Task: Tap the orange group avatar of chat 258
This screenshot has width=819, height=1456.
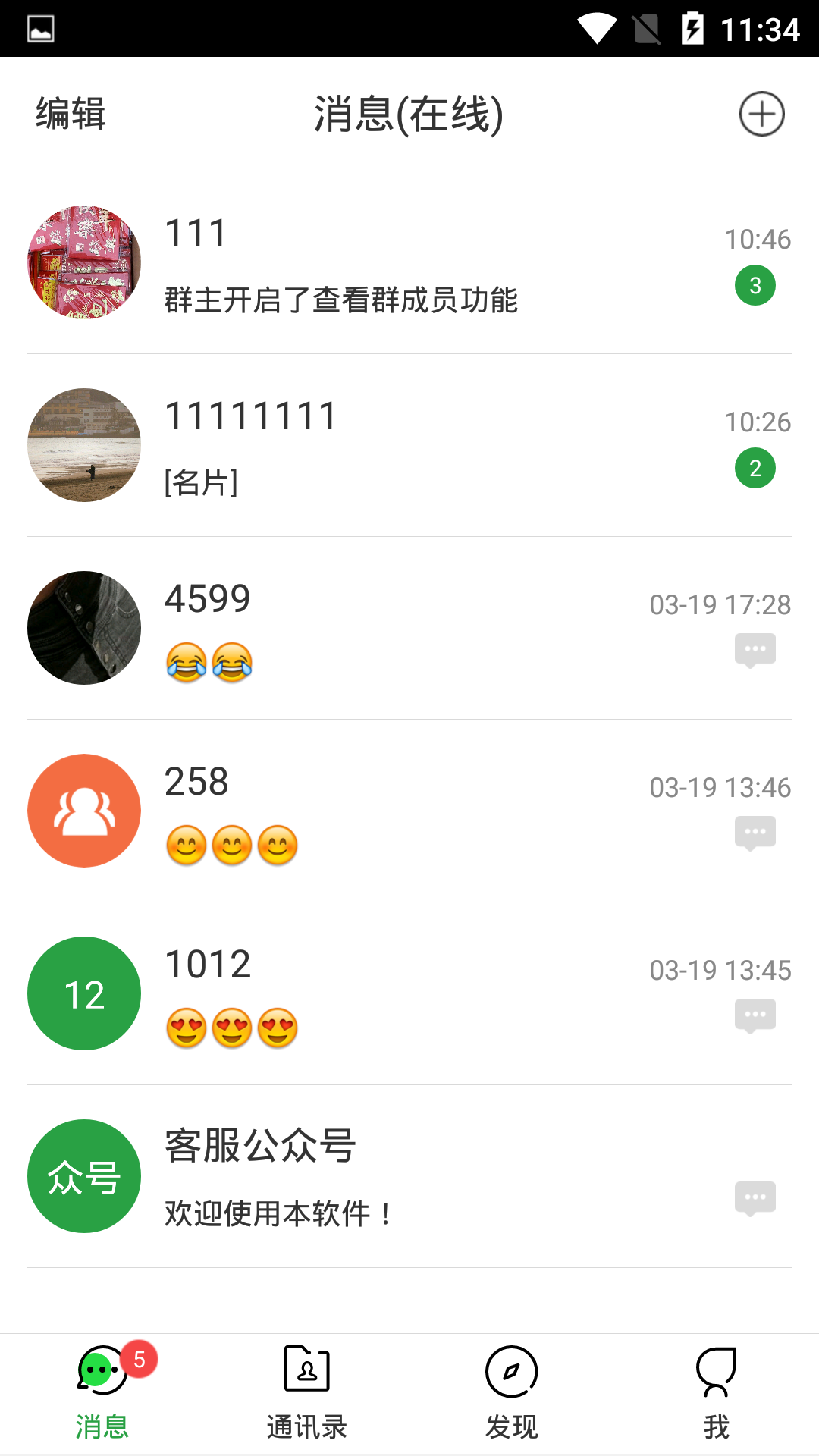Action: 83,810
